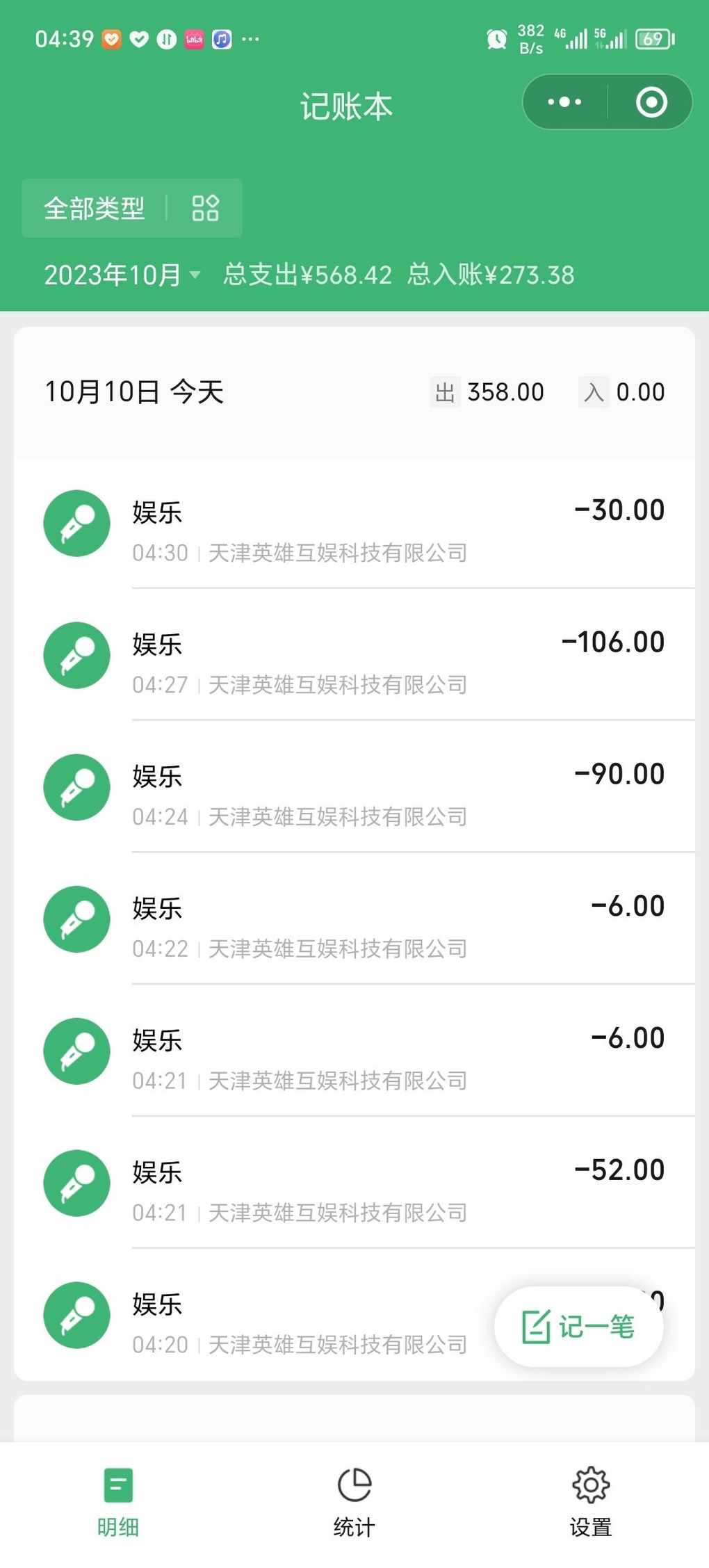709x1568 pixels.
Task: Open the 娱乐 entry of -30.00 at 04:30
Action: [x=354, y=523]
